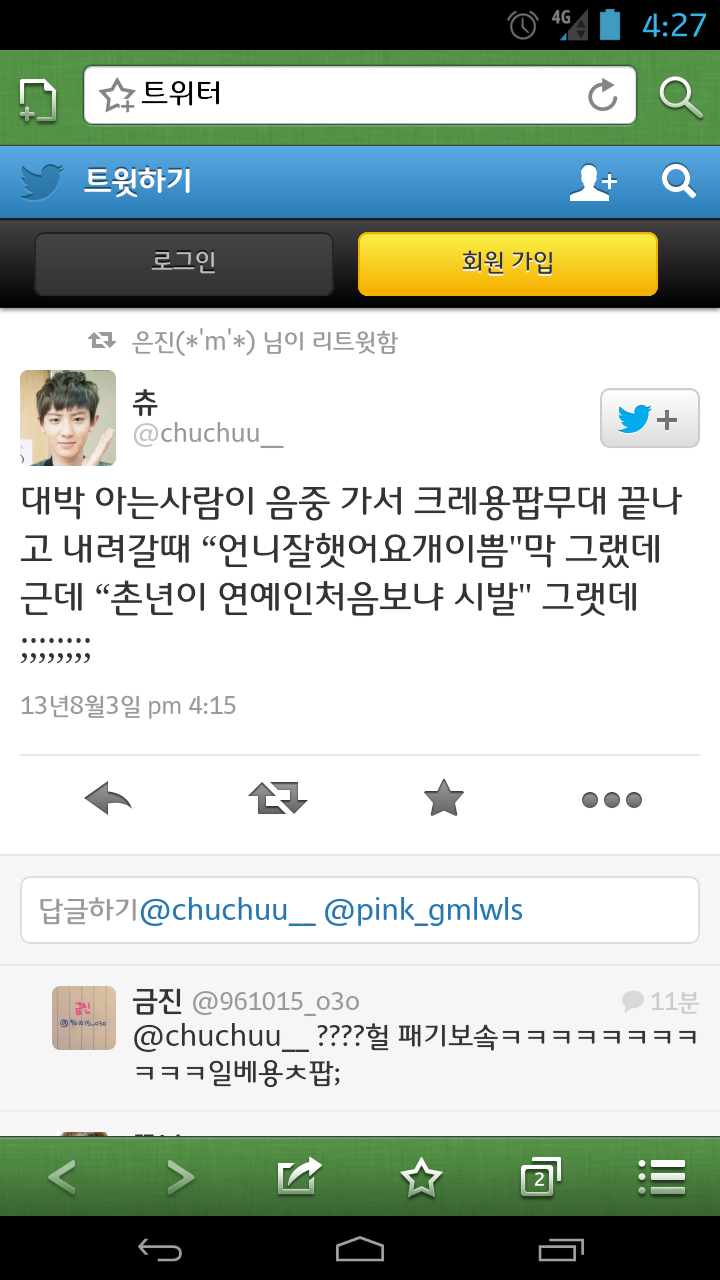Viewport: 720px width, 1280px height.
Task: Tap the 로그인 button
Action: coord(184,264)
